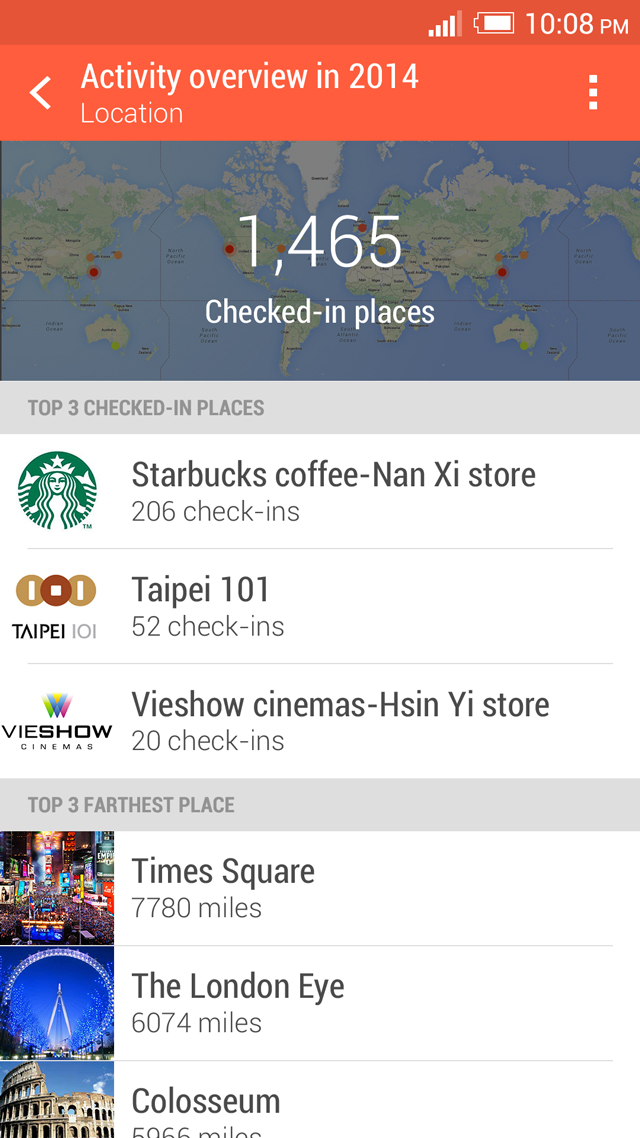This screenshot has height=1138, width=640.
Task: Tap the Colosseum row
Action: point(320,1105)
